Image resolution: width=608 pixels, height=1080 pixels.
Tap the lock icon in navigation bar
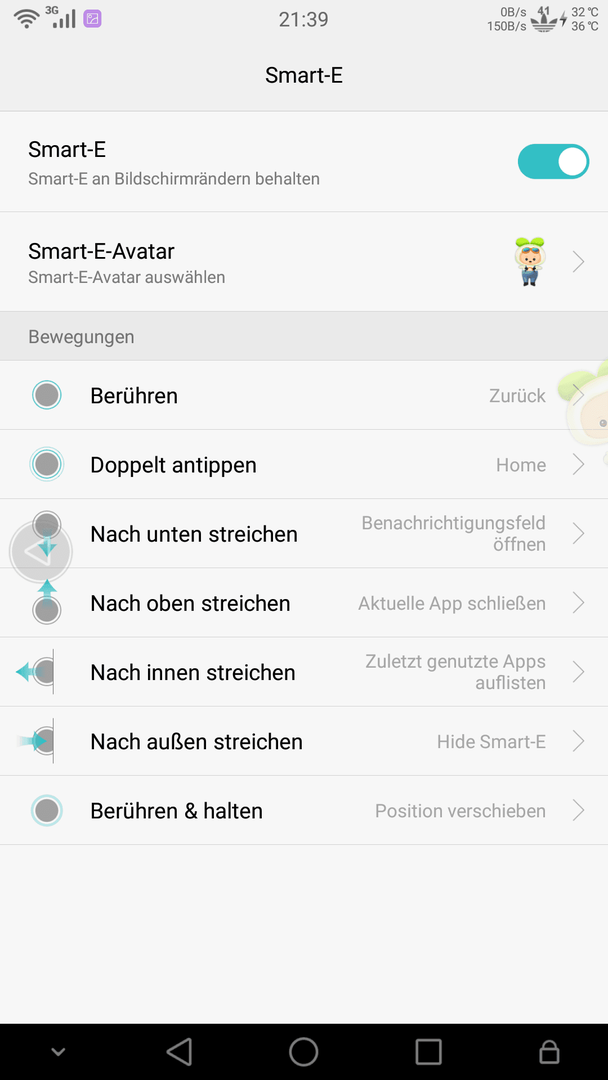pos(549,1052)
